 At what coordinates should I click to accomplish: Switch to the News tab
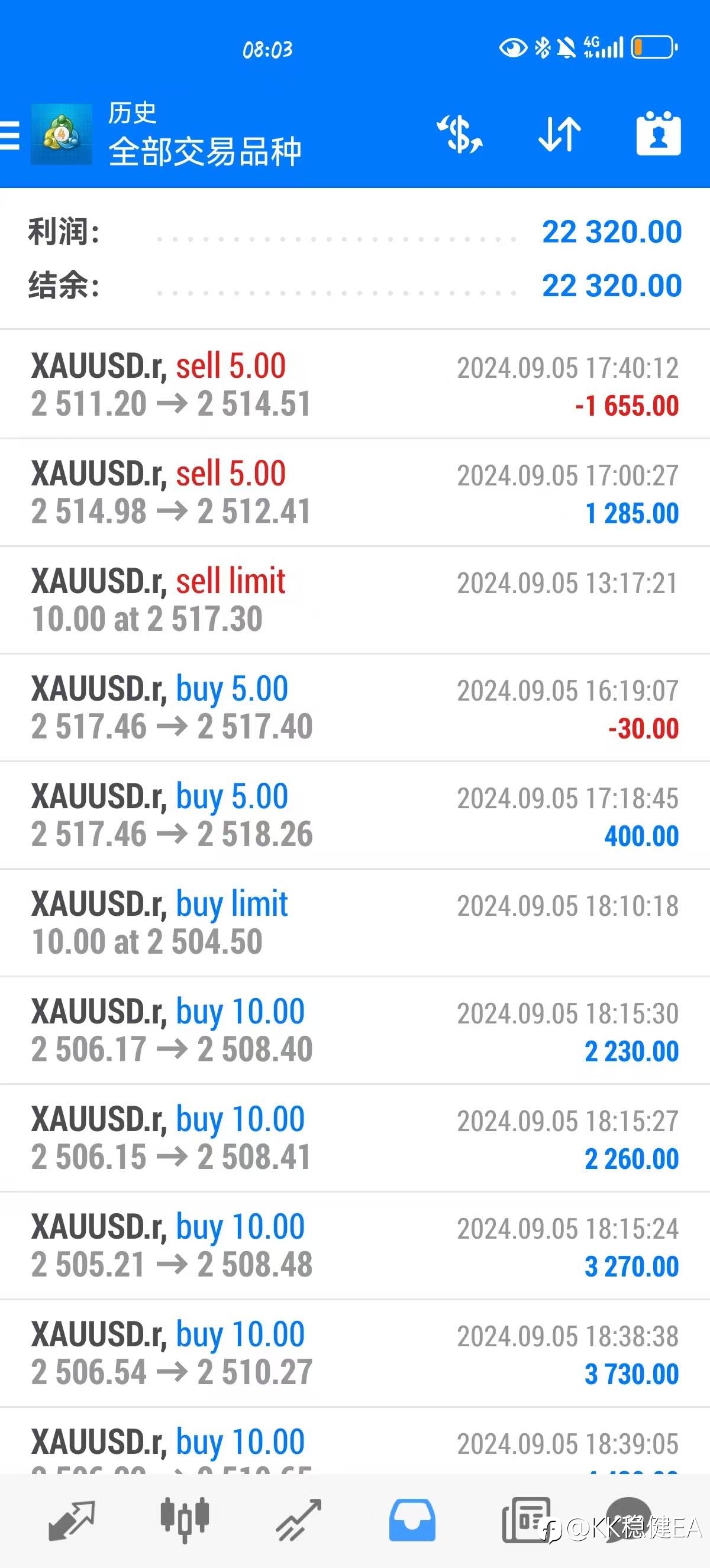526,1520
